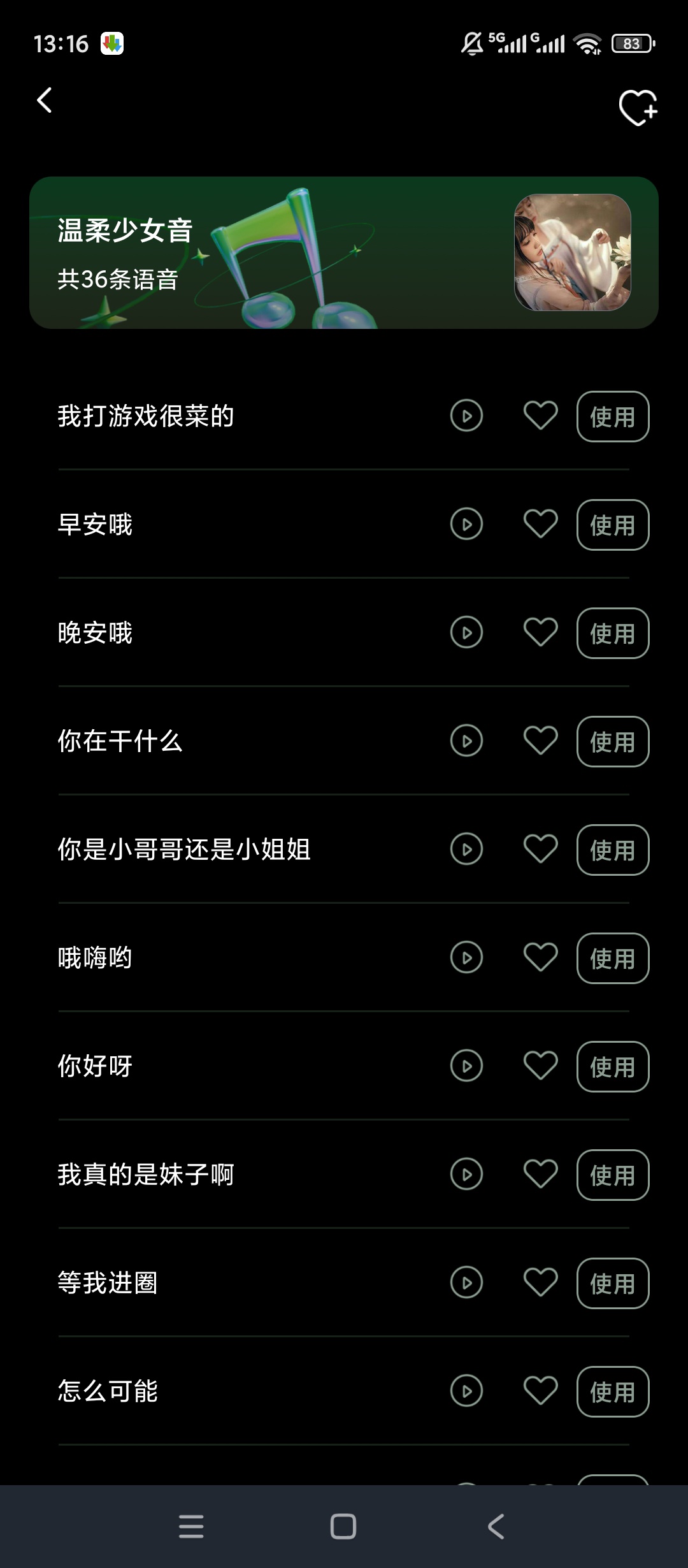Open recent apps from the navigation bar
Viewport: 688px width, 1568px height.
tap(191, 1527)
